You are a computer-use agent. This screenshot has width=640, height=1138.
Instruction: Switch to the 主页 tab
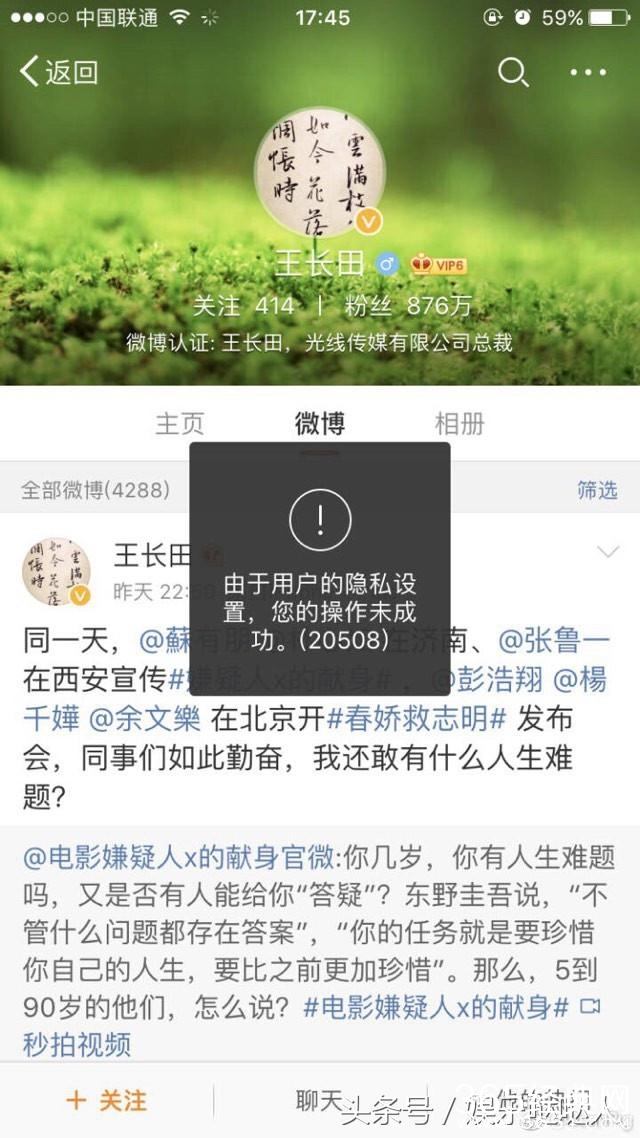180,423
